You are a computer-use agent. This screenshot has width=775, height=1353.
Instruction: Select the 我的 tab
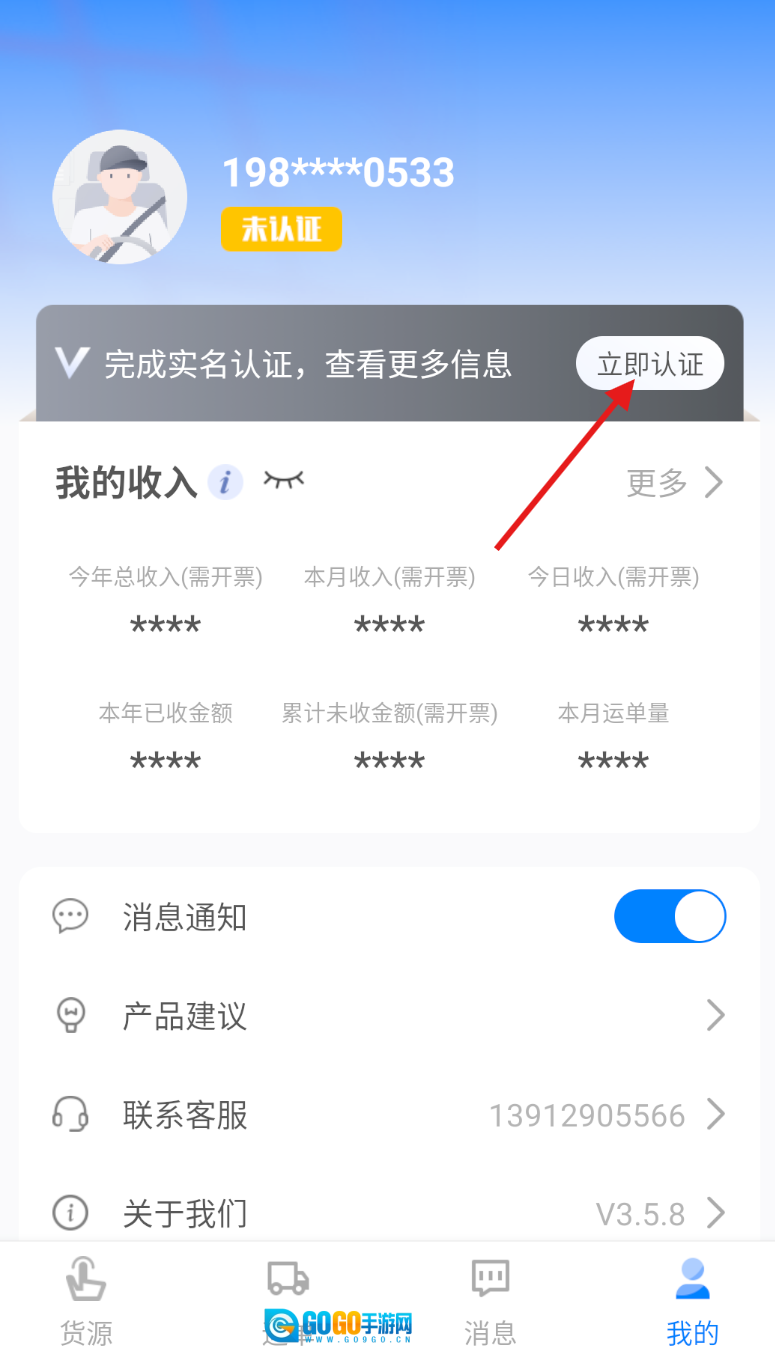pyautogui.click(x=692, y=1299)
